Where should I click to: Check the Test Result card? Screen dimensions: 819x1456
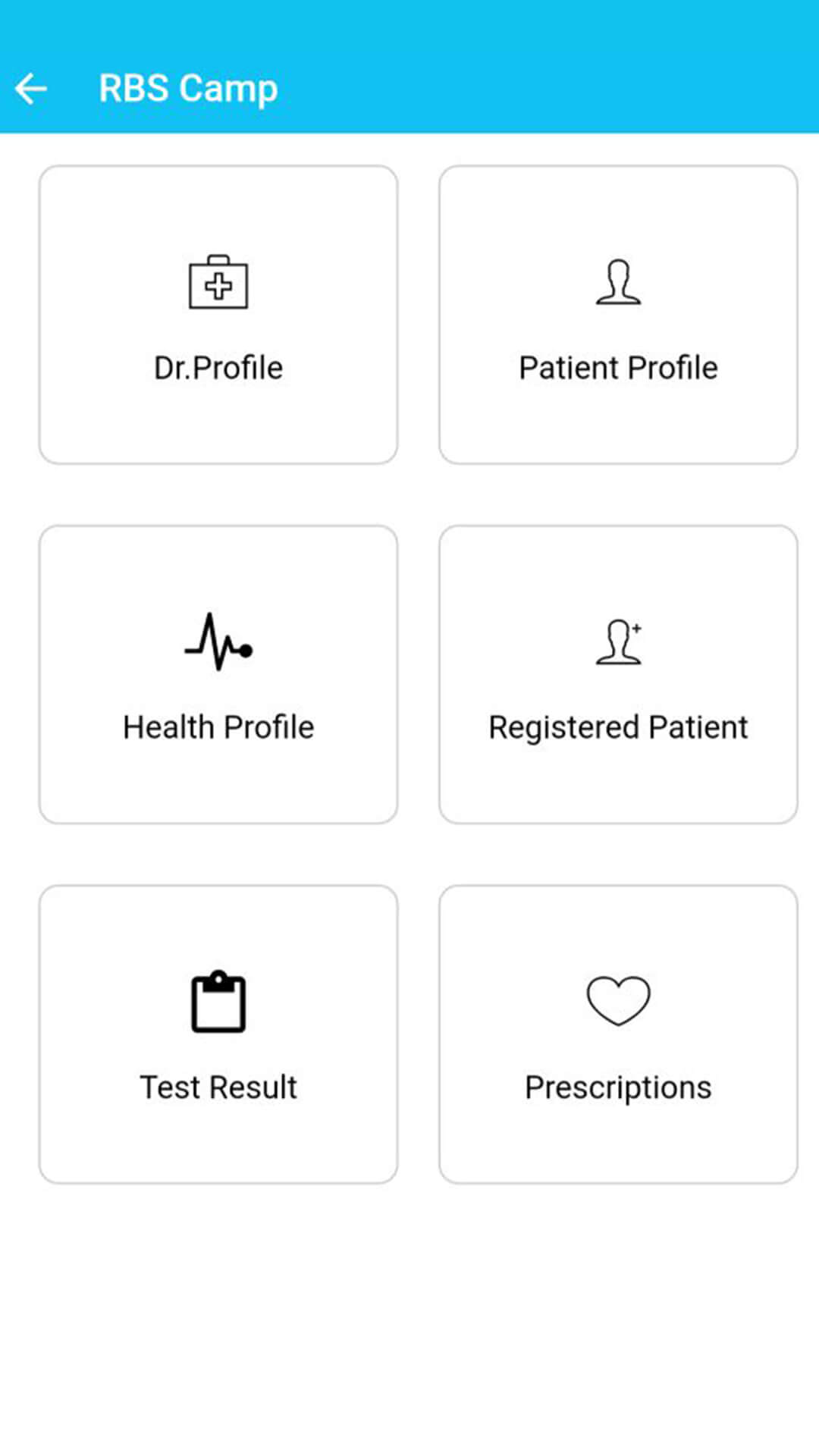point(218,1034)
